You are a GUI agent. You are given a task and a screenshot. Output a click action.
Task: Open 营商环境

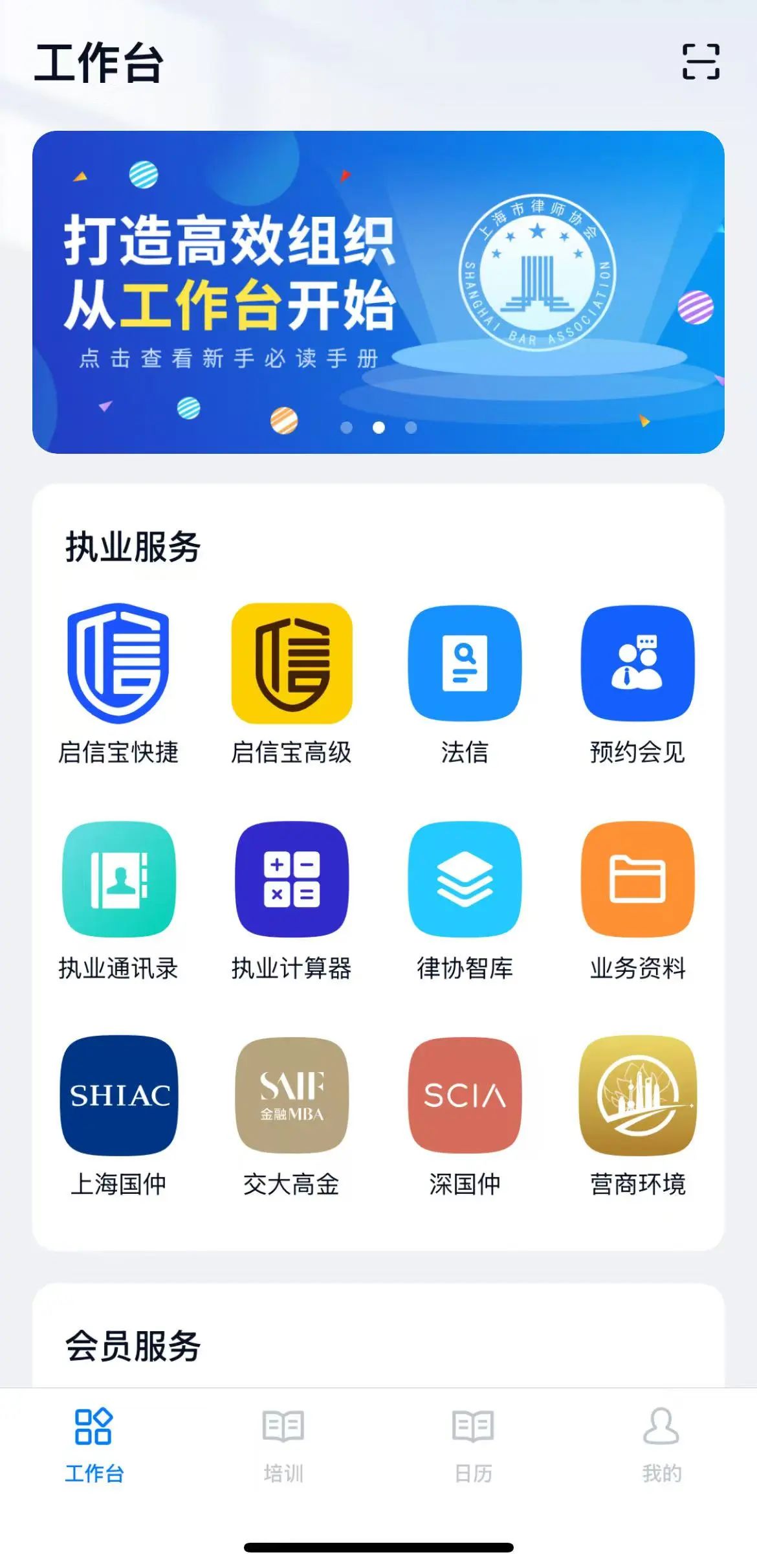click(x=637, y=1095)
